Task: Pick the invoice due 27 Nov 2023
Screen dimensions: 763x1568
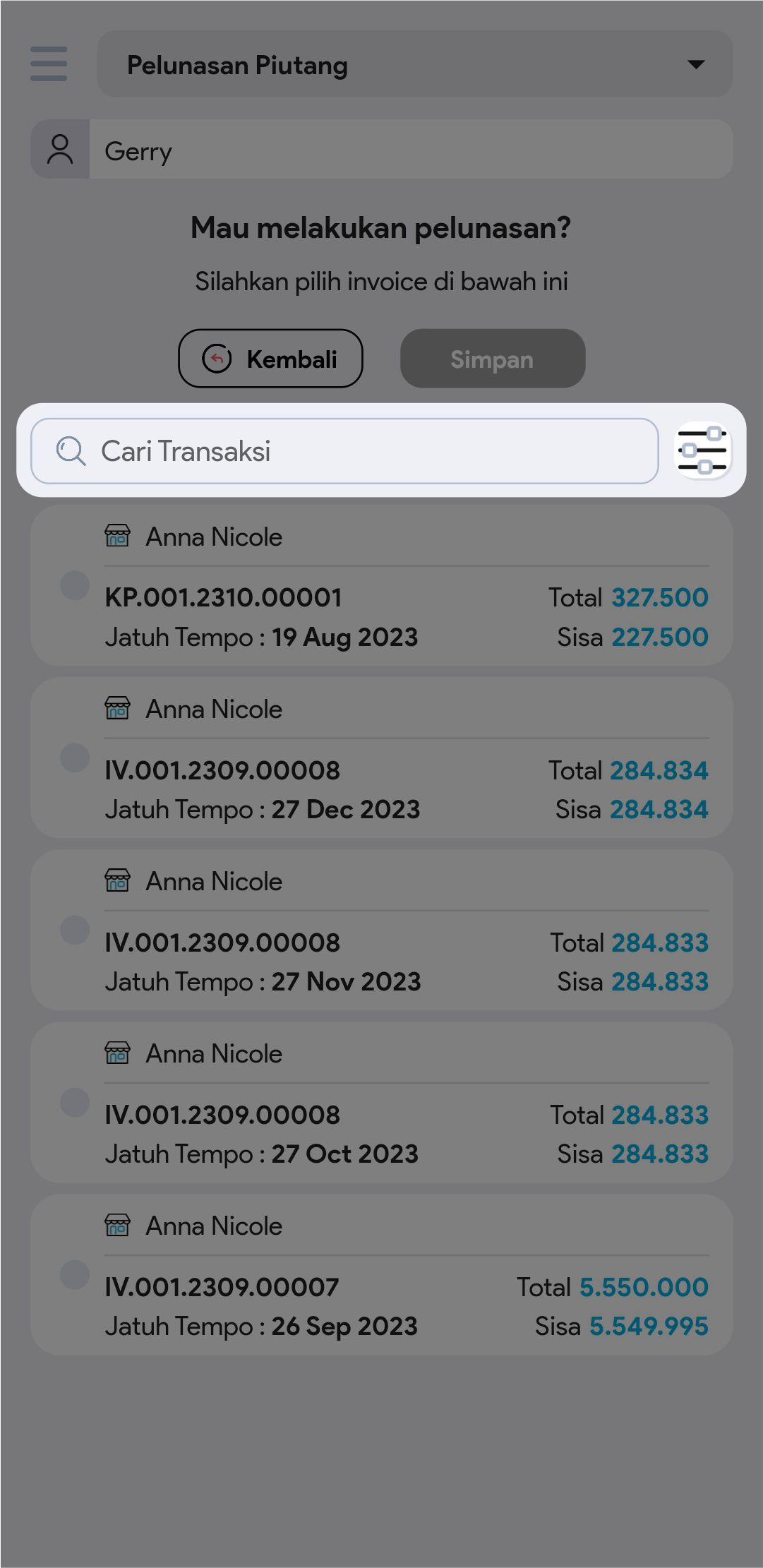Action: (75, 930)
